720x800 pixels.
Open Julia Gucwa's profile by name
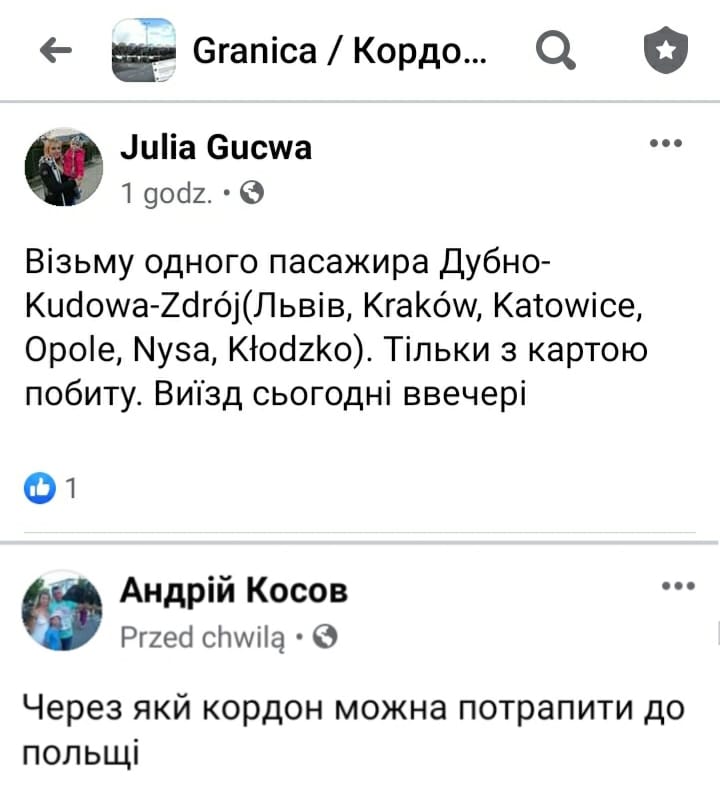click(216, 148)
